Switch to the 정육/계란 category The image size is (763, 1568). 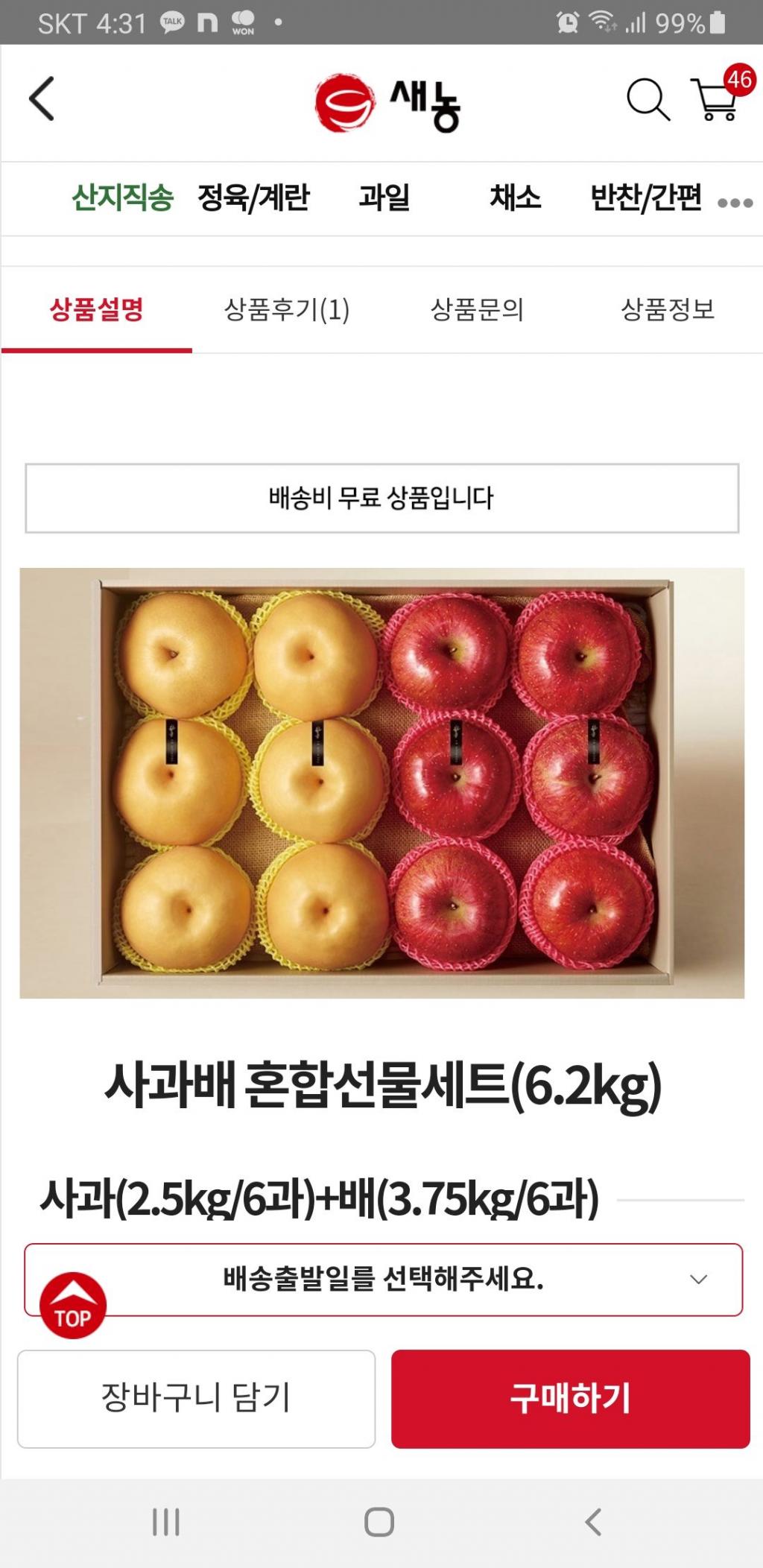coord(253,197)
